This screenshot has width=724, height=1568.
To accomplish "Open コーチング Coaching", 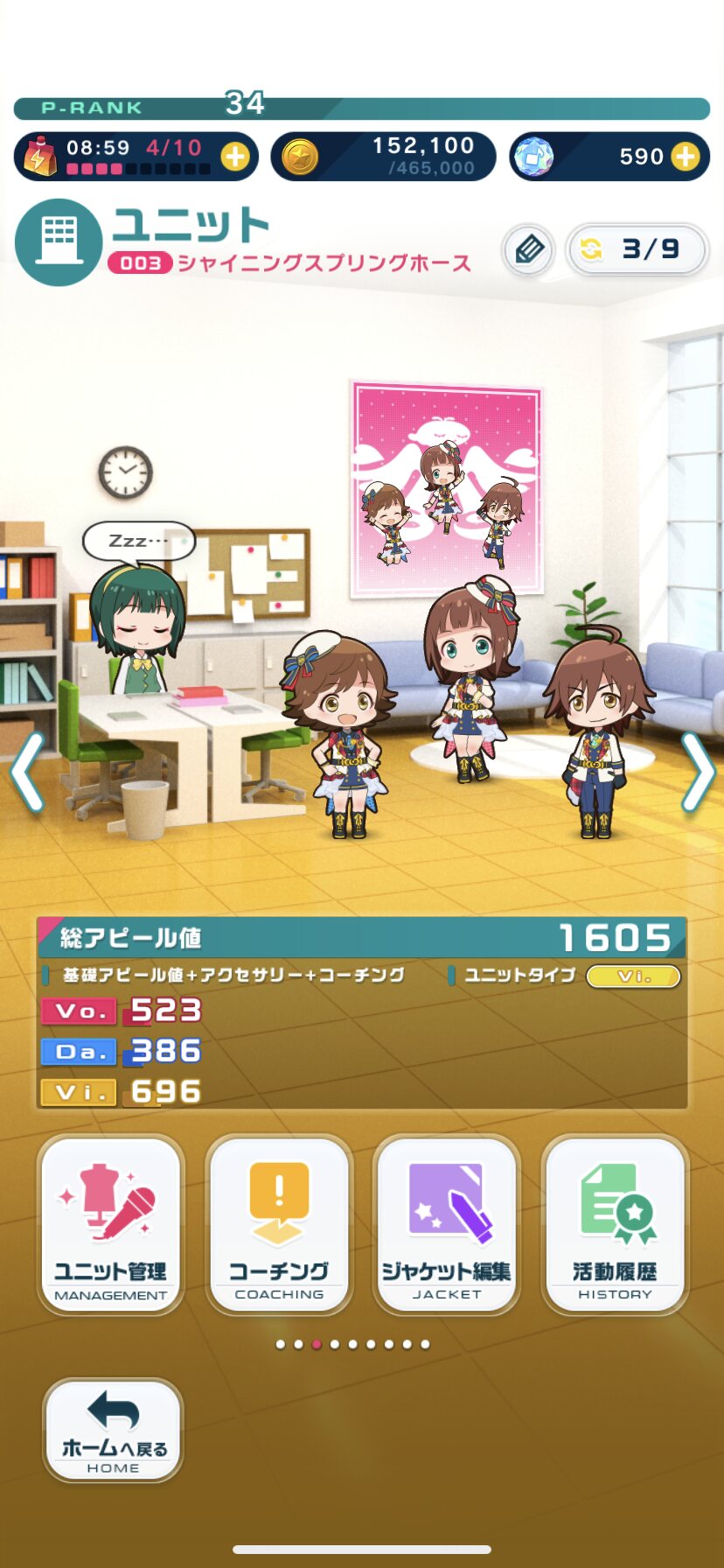I will [x=279, y=1223].
